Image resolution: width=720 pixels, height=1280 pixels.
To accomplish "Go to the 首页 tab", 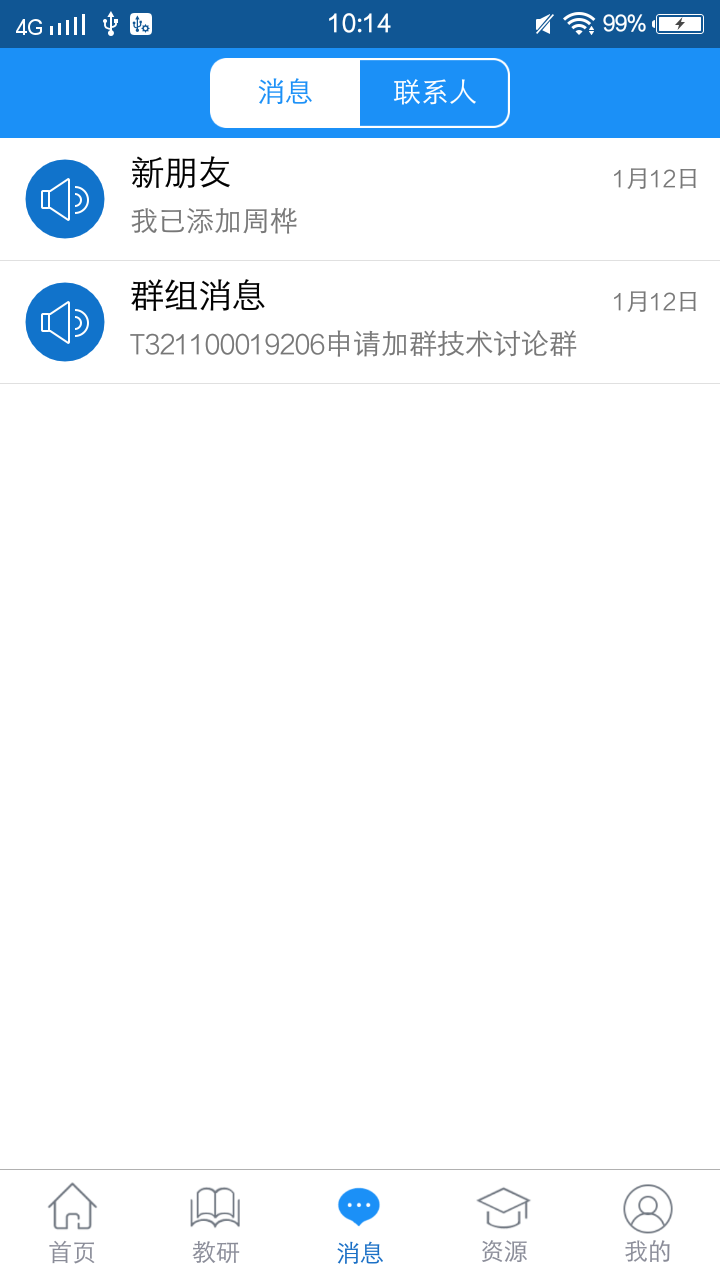I will [x=72, y=1224].
